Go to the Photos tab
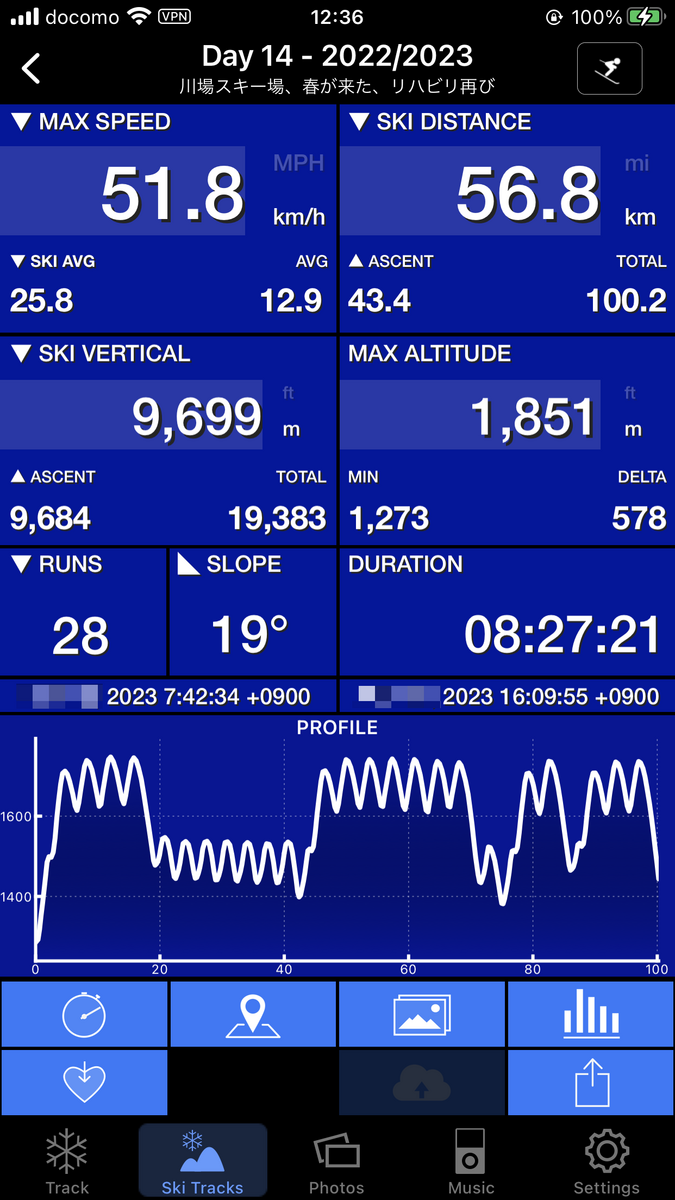Image resolution: width=675 pixels, height=1200 pixels. 337,1161
